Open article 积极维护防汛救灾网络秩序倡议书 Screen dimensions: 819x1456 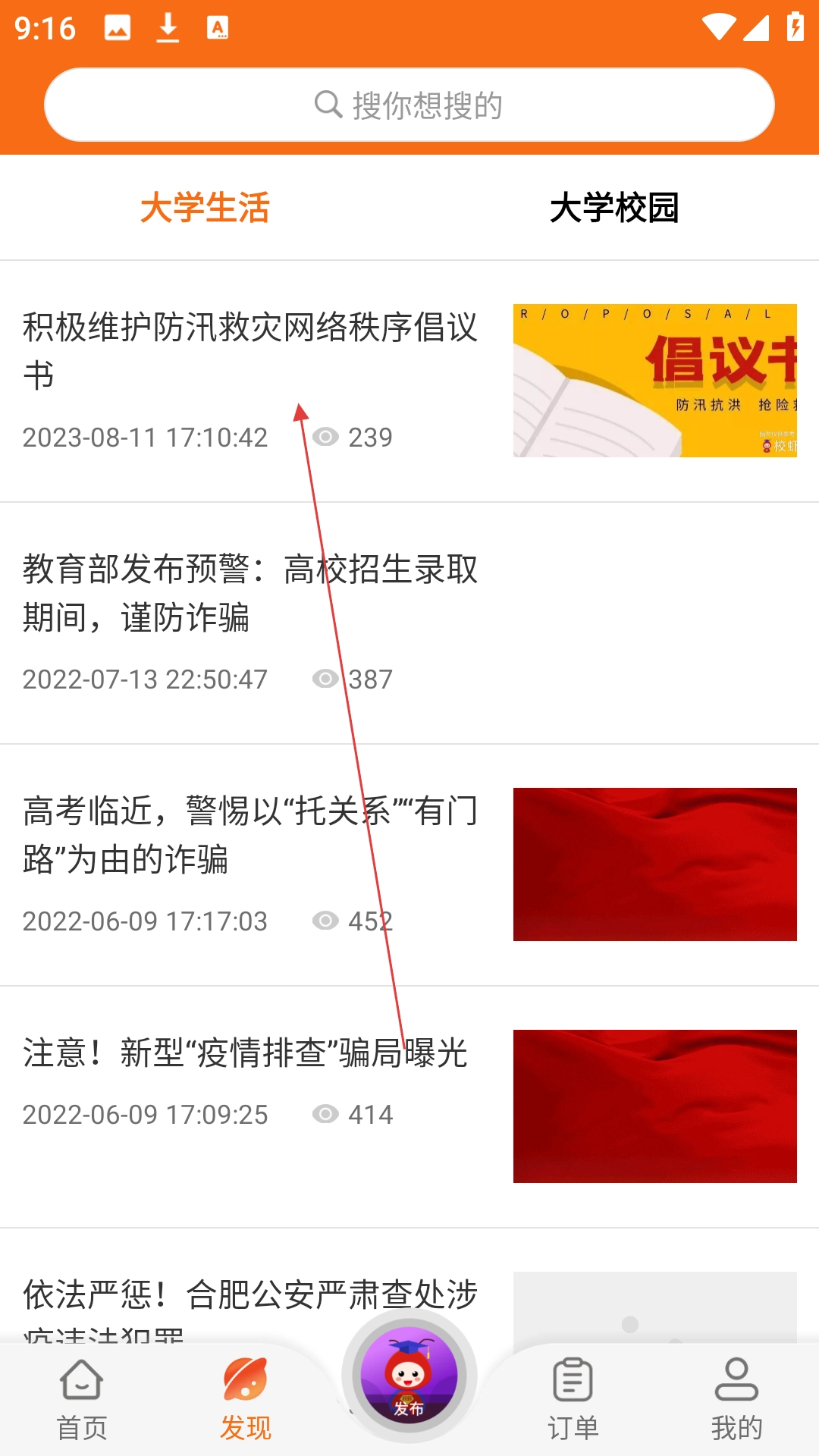pos(250,350)
